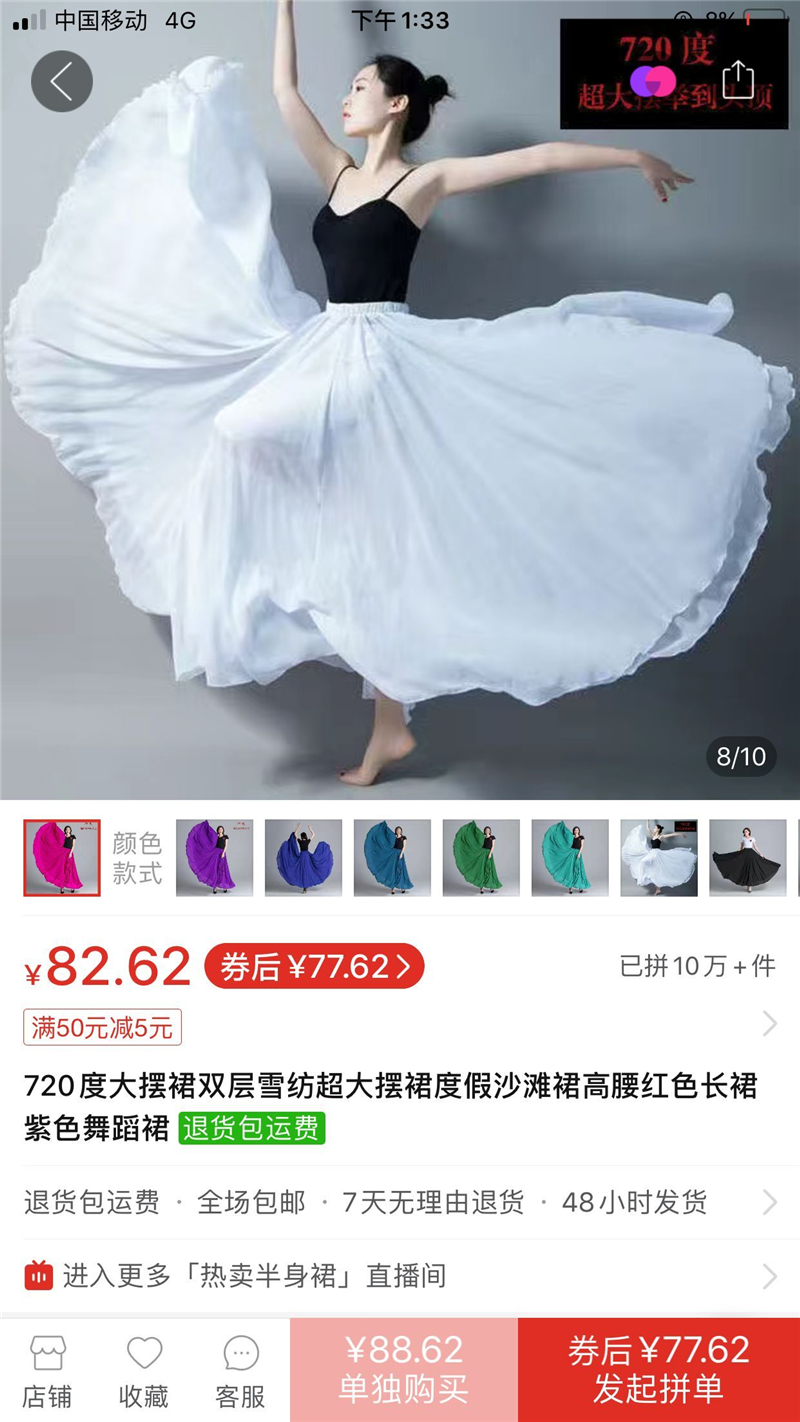The width and height of the screenshot is (800, 1422).
Task: Contact 客服 customer service
Action: 240,1371
